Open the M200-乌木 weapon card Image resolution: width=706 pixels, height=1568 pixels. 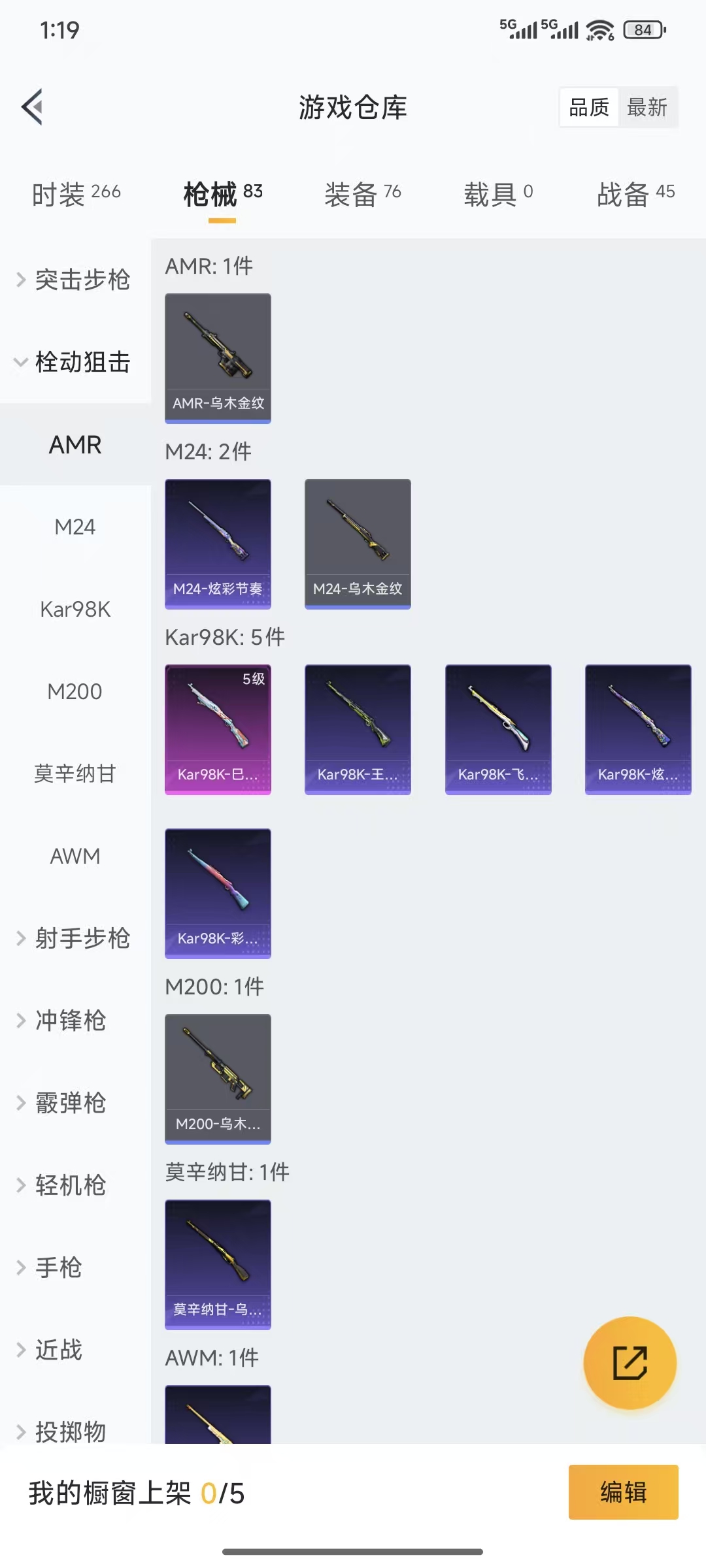coord(218,1078)
